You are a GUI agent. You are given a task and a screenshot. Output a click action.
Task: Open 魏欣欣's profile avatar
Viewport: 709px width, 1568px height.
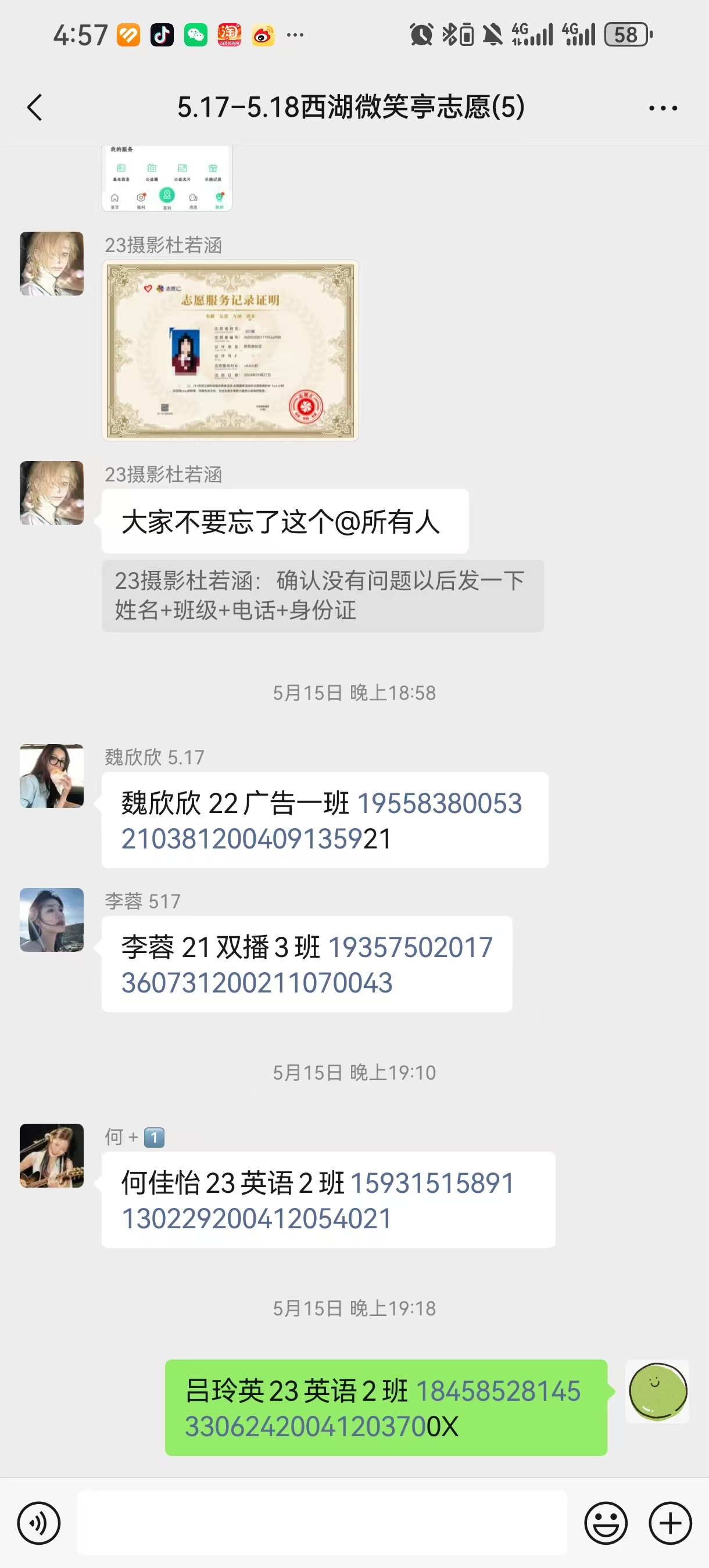pos(52,775)
